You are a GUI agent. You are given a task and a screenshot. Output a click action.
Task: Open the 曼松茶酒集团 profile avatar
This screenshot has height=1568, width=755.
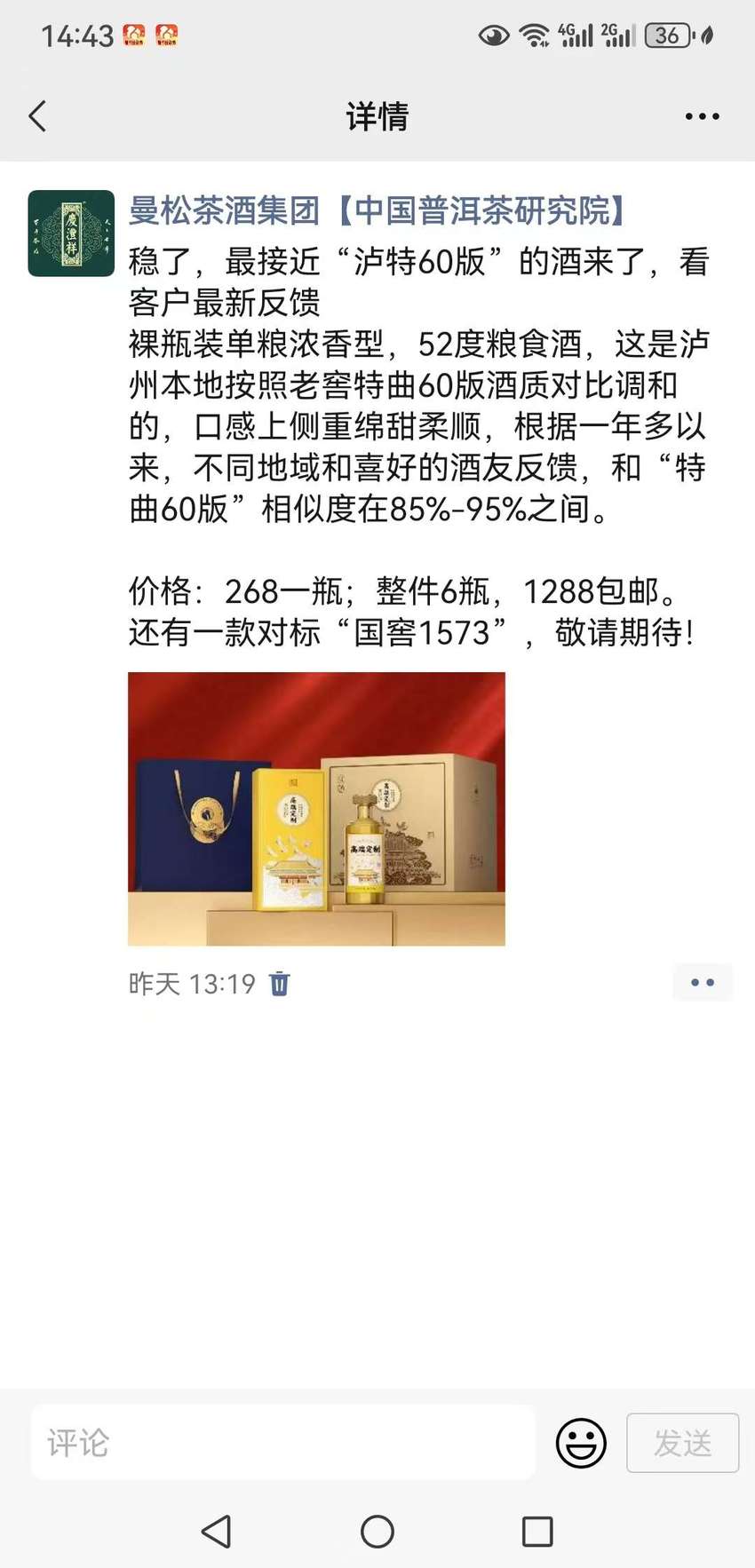(71, 234)
